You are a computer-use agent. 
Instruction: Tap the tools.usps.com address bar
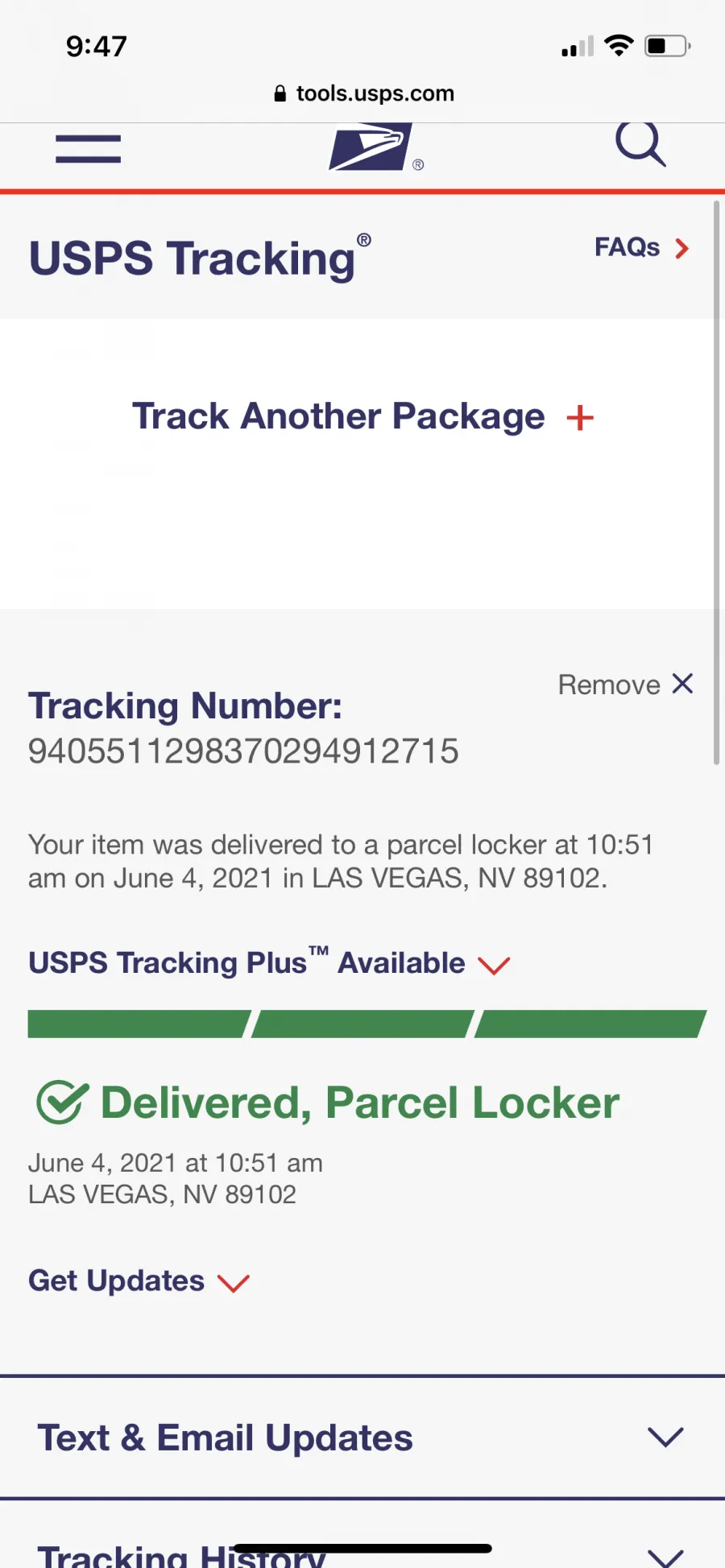coord(363,93)
